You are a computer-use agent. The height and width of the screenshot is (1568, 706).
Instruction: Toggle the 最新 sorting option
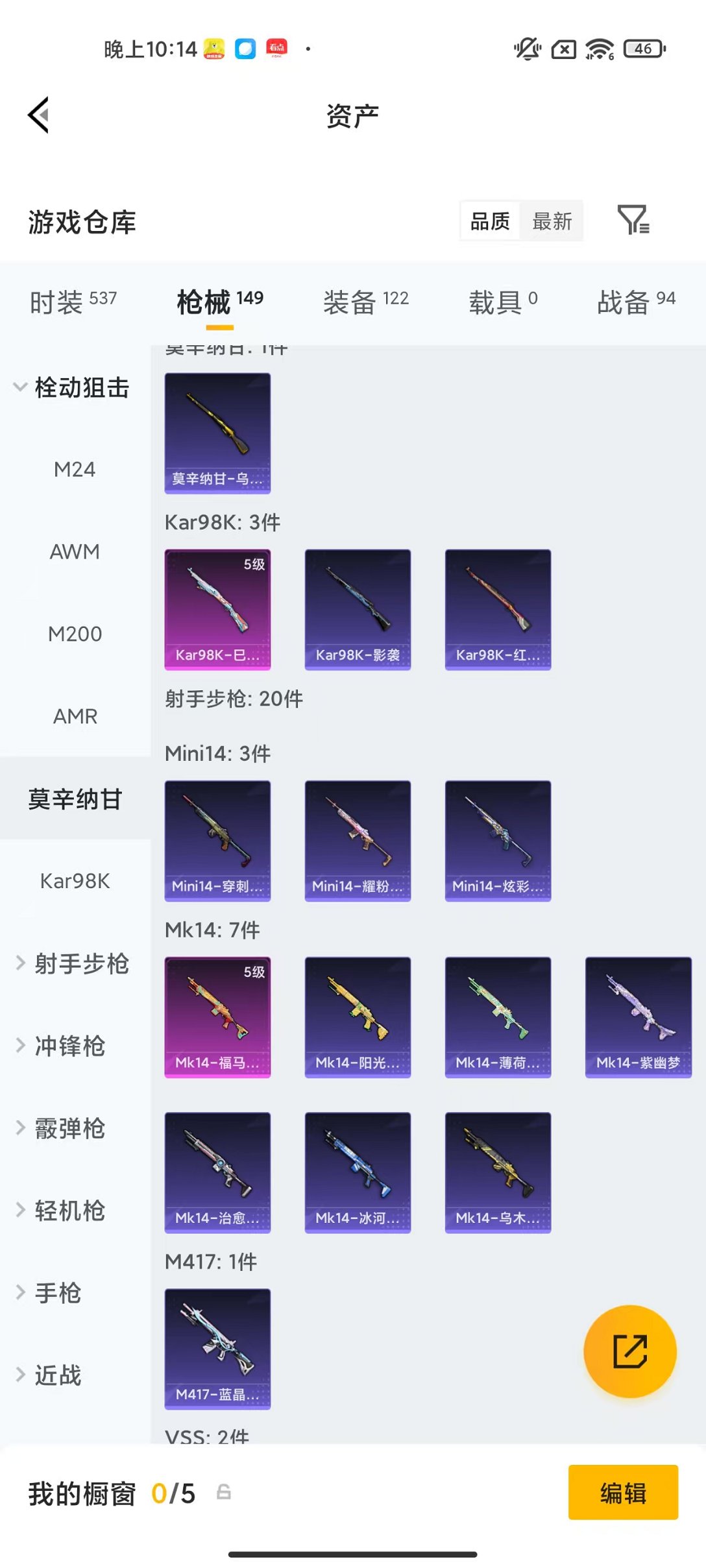[x=552, y=221]
